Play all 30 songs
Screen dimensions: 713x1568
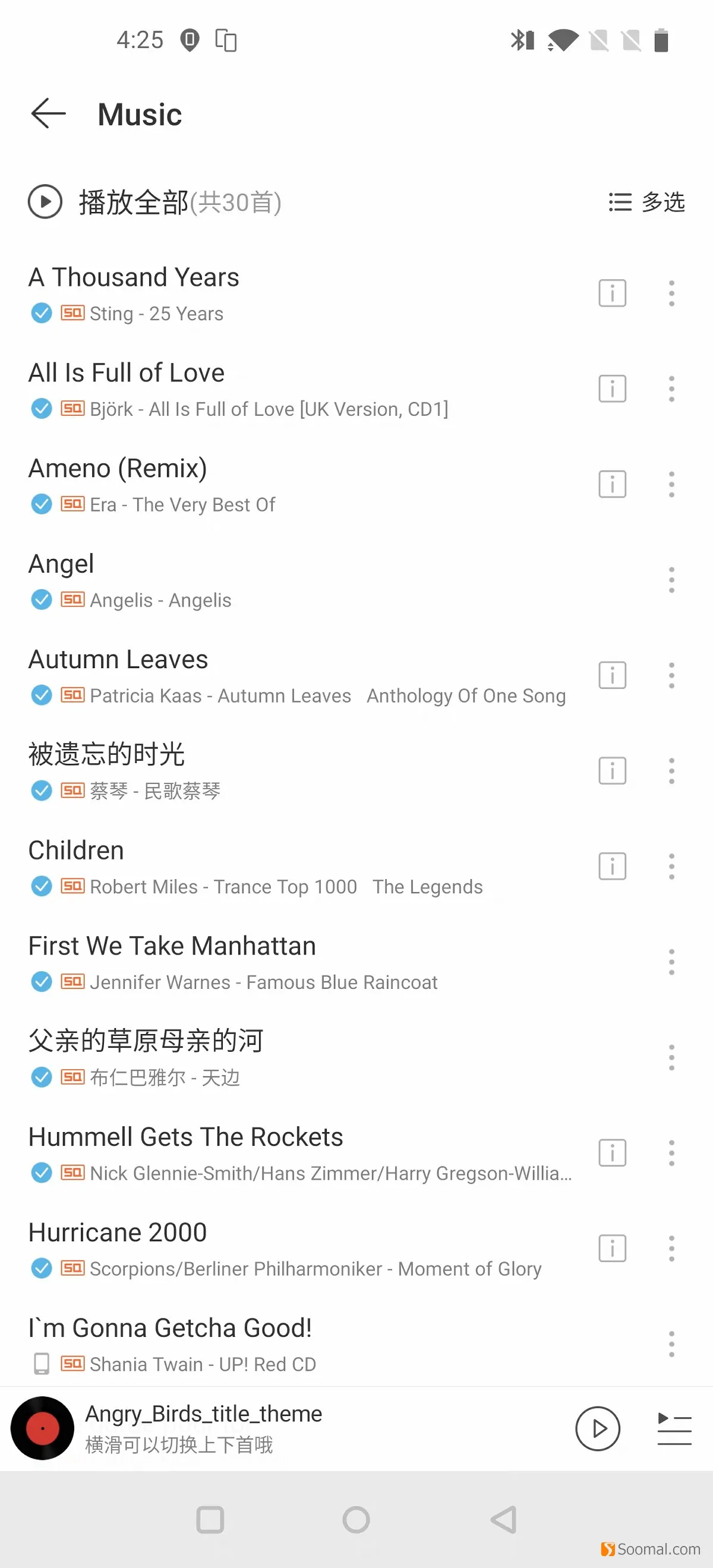(x=154, y=202)
